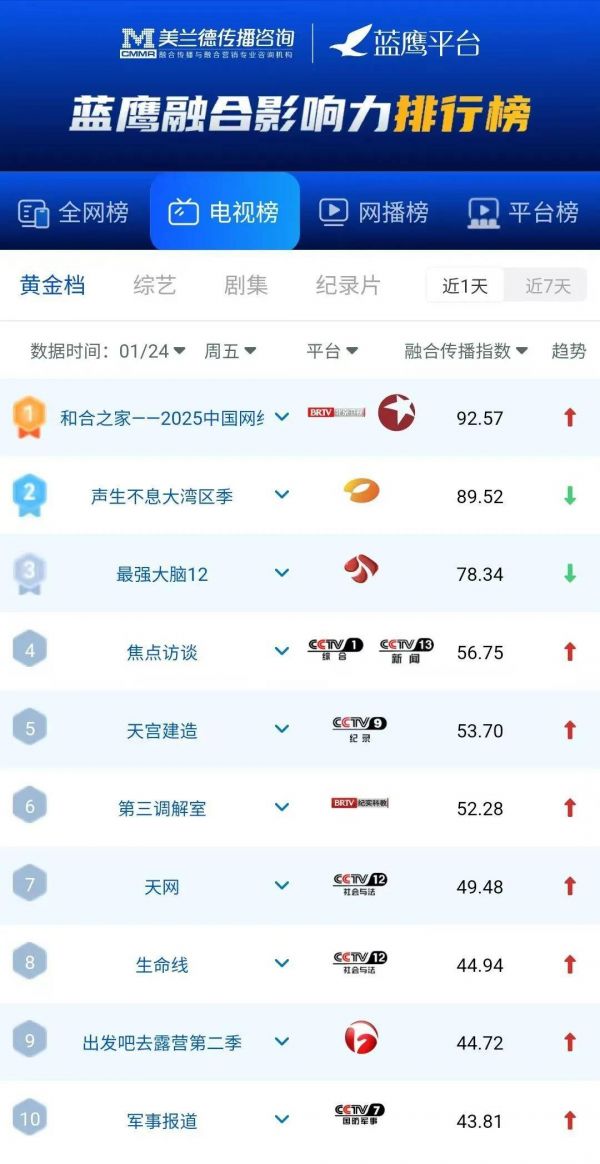Expand the 第三调解室 row
The height and width of the screenshot is (1164, 600).
(x=282, y=807)
